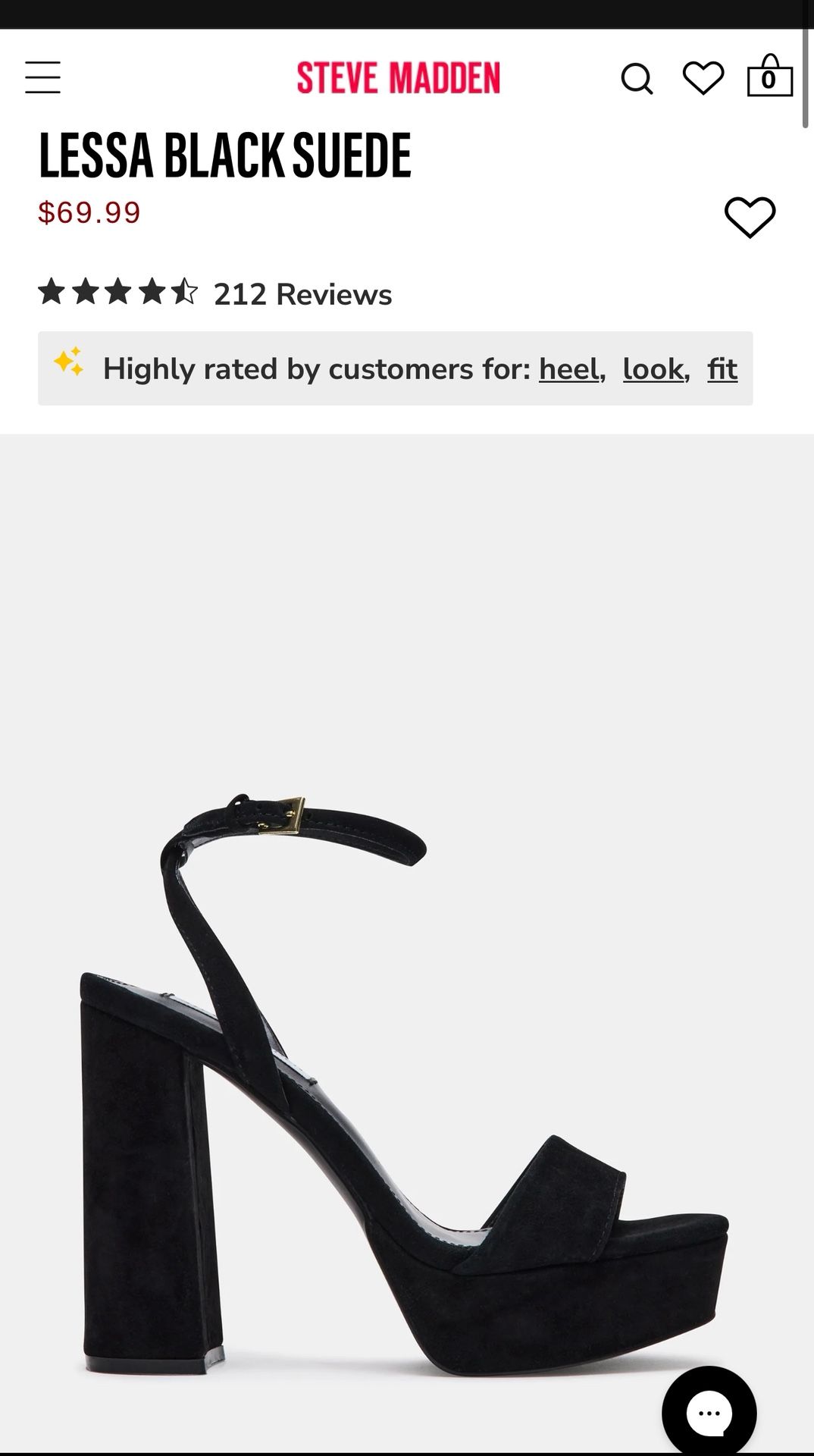Screen dimensions: 814x1456
Task: Click the wishlist heart icon in header
Action: pyautogui.click(x=702, y=77)
